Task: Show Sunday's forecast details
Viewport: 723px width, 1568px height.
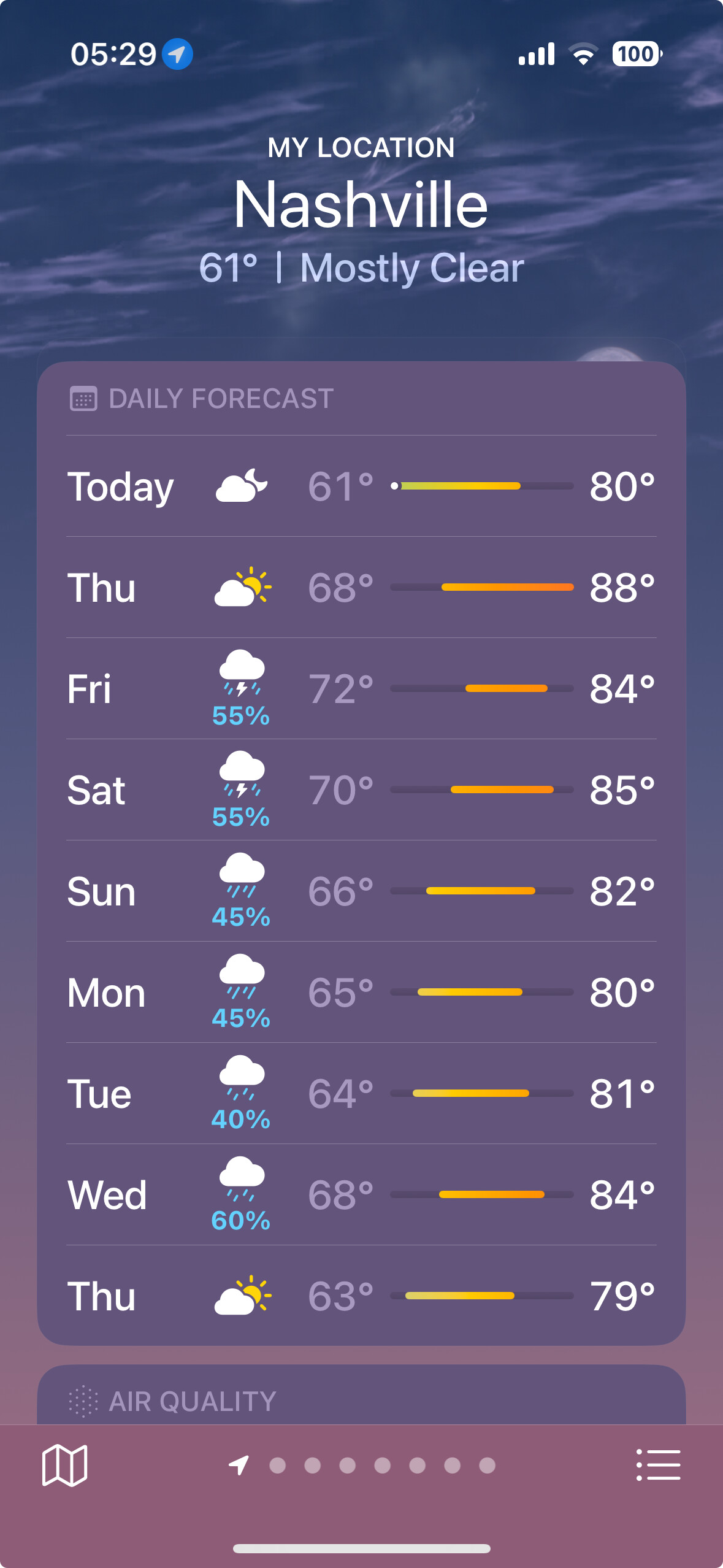Action: coord(361,891)
